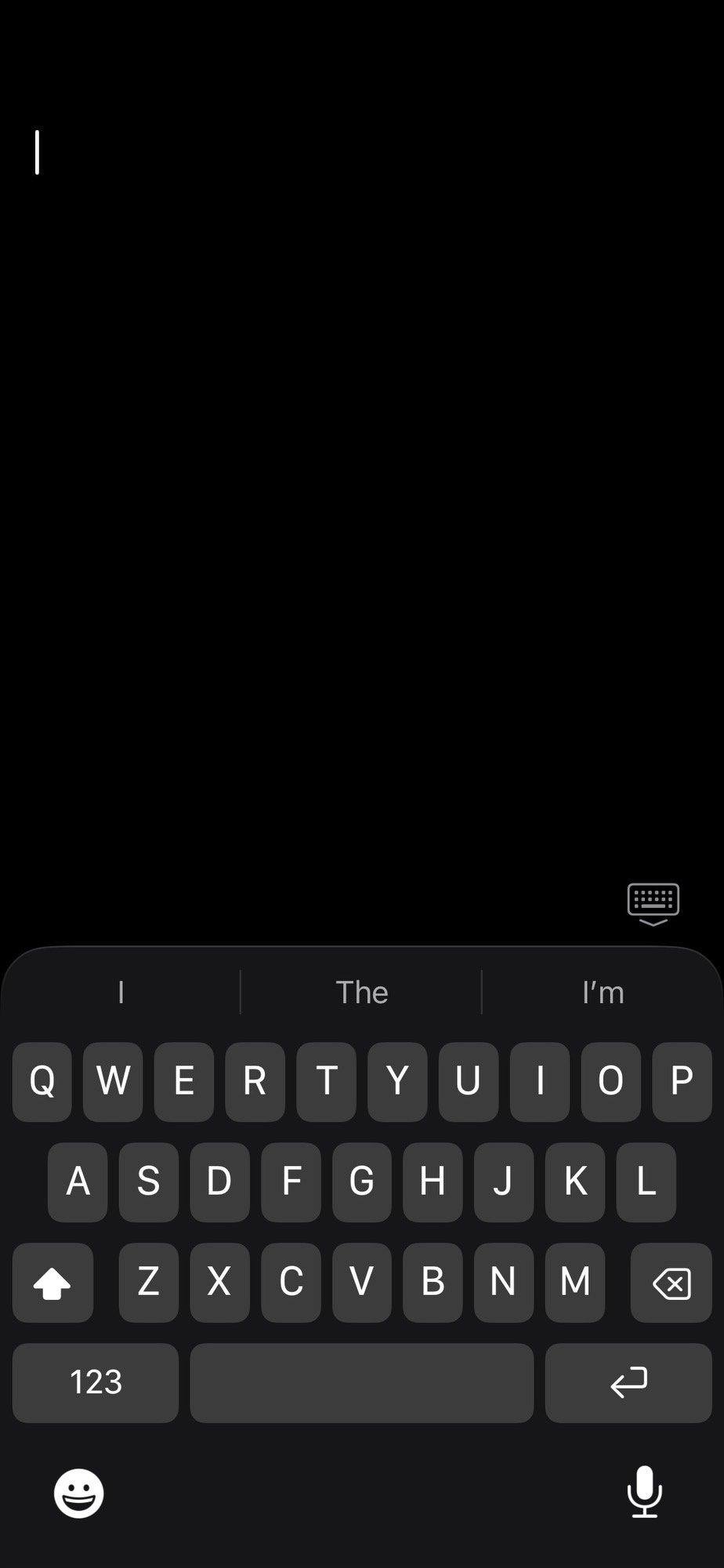
Task: Hit the backspace key
Action: (671, 1283)
